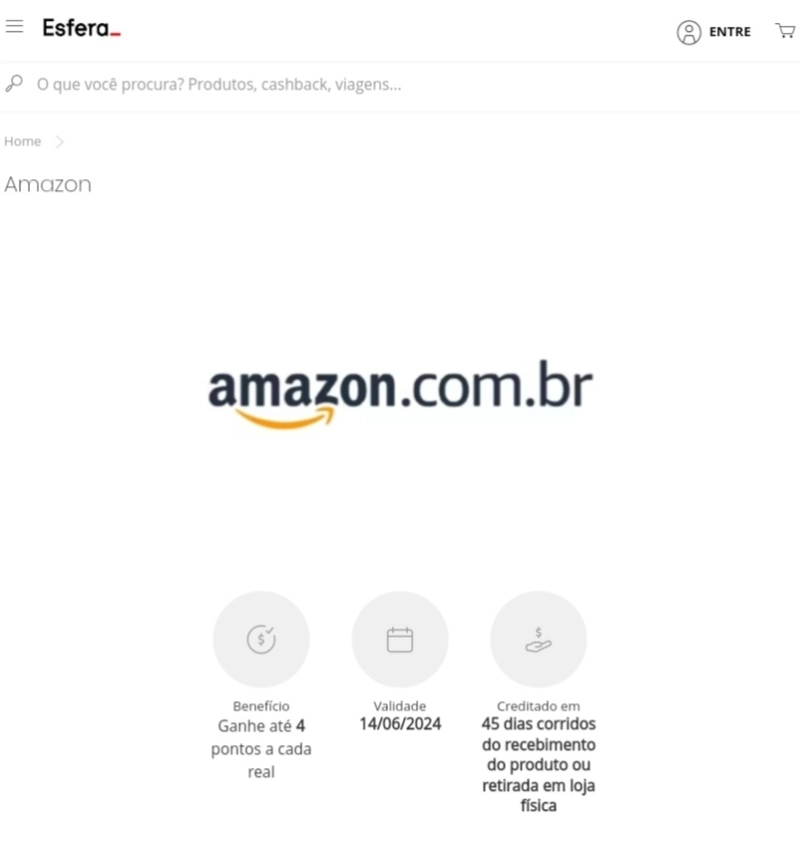
Task: Select the Creditado em hand icon
Action: point(538,638)
